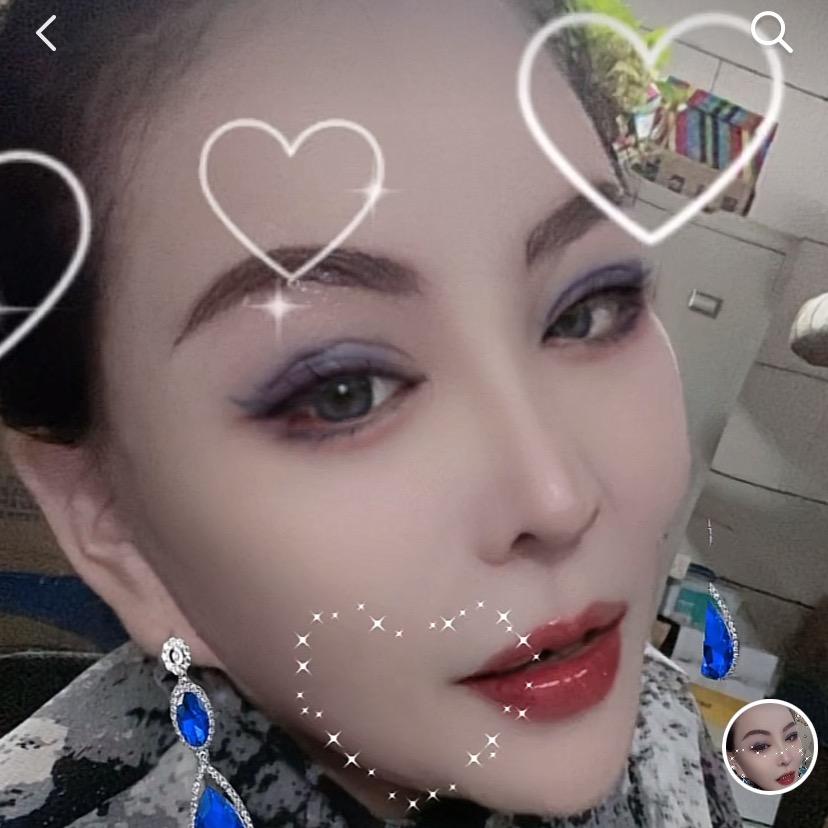
Task: Open the round profile avatar thumbnail
Action: pos(770,746)
